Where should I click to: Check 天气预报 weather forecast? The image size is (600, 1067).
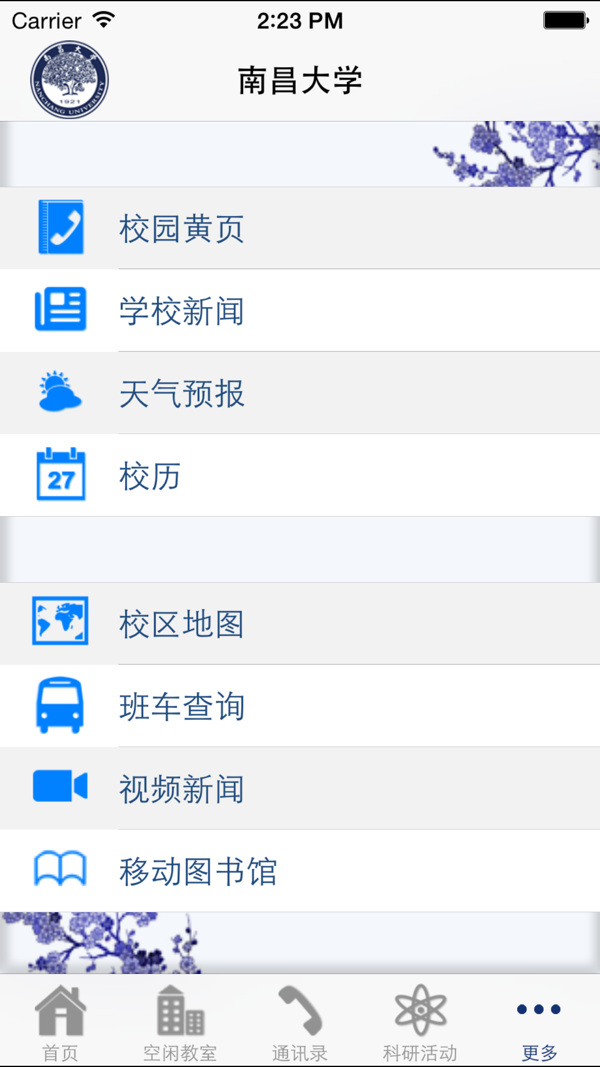(x=300, y=393)
